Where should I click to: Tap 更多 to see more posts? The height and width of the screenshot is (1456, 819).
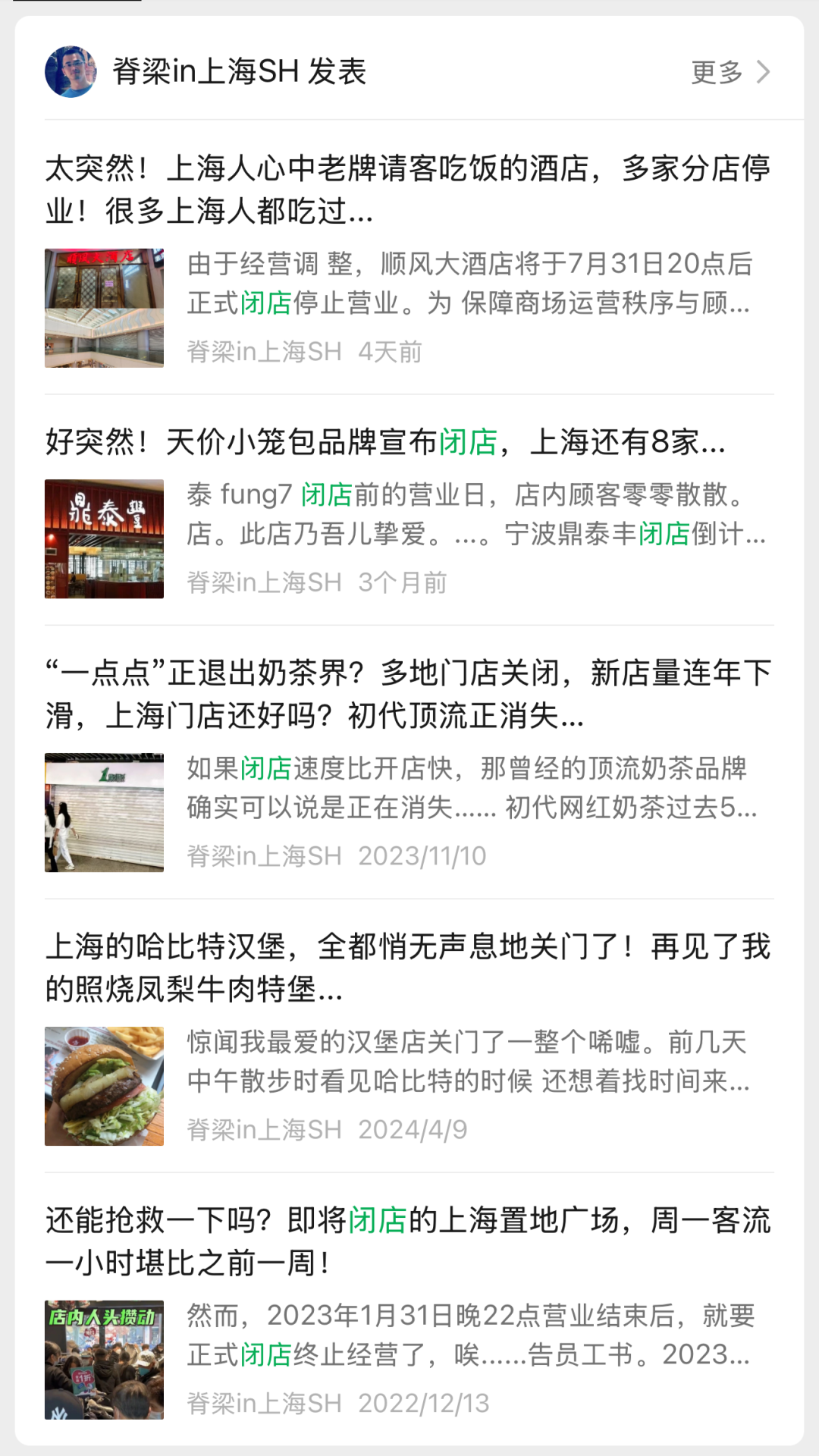pyautogui.click(x=730, y=72)
